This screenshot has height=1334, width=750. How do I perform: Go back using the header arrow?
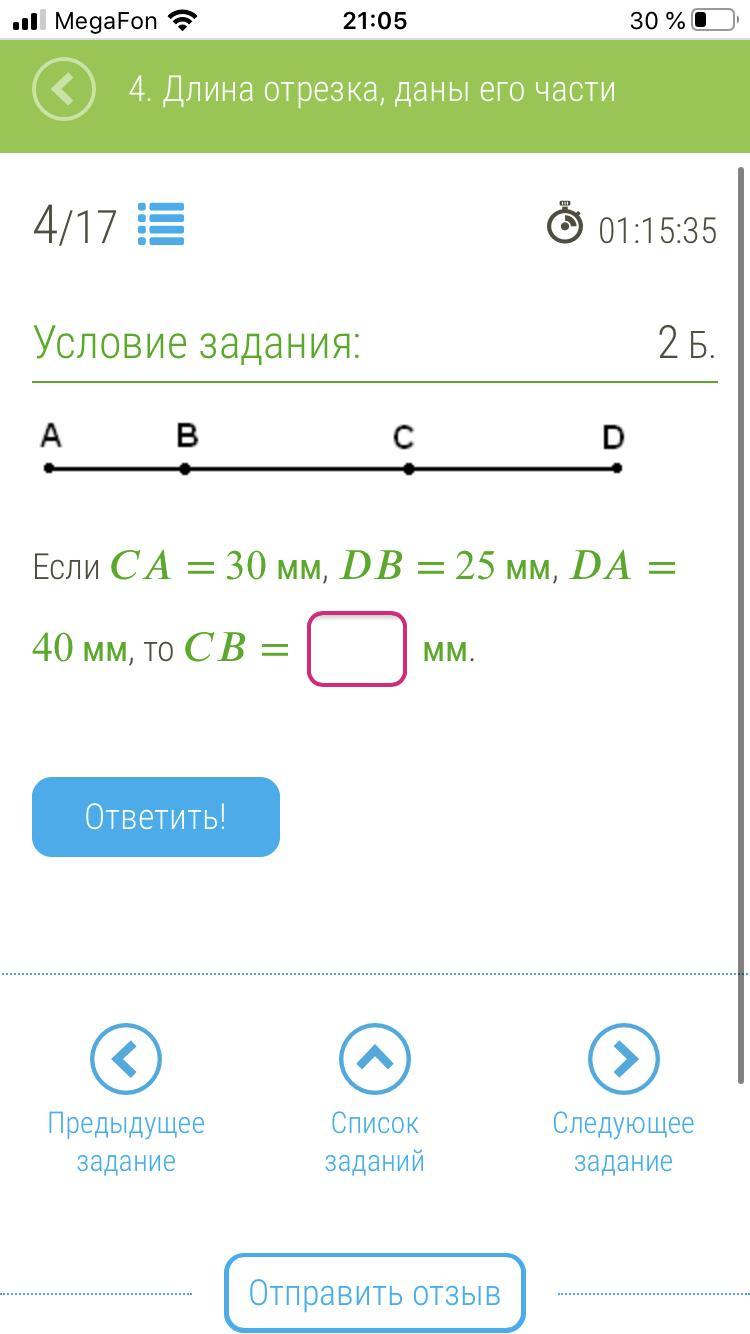(x=64, y=90)
